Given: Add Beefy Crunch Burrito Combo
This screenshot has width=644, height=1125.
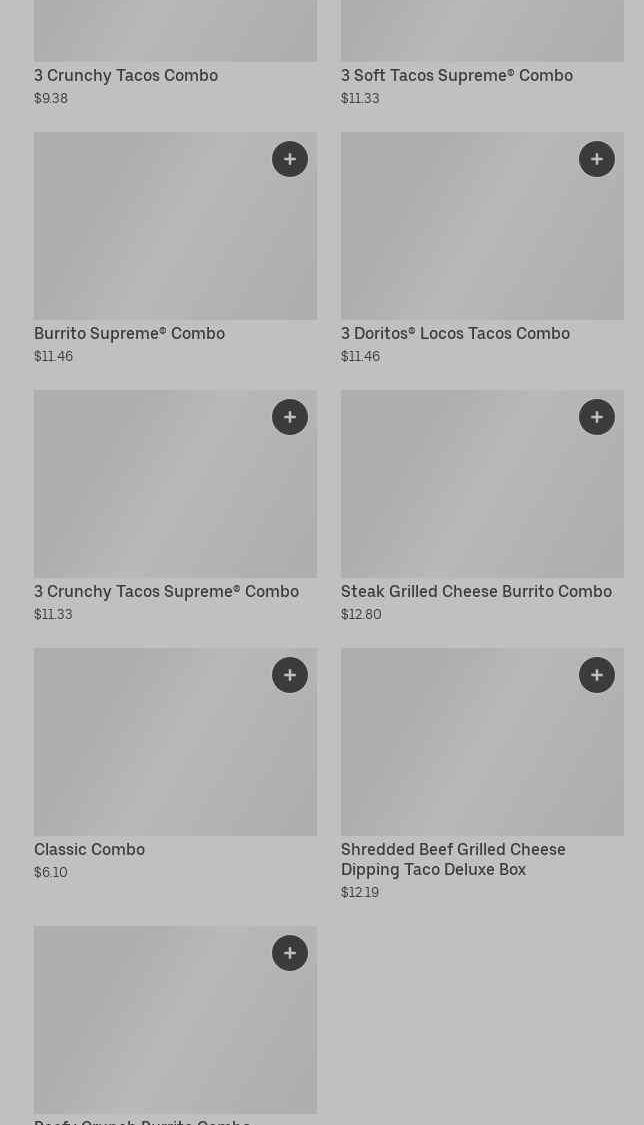Looking at the screenshot, I should [290, 953].
